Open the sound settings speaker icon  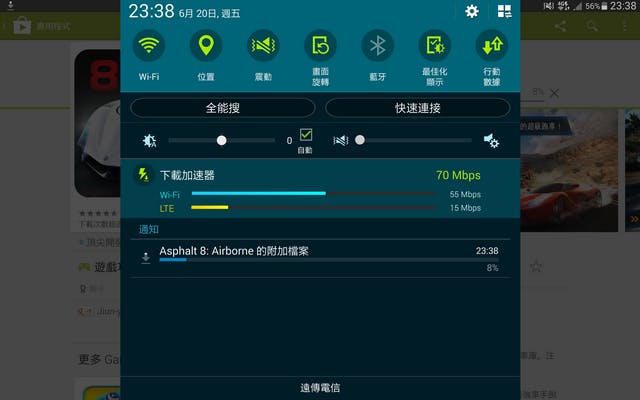click(x=491, y=141)
